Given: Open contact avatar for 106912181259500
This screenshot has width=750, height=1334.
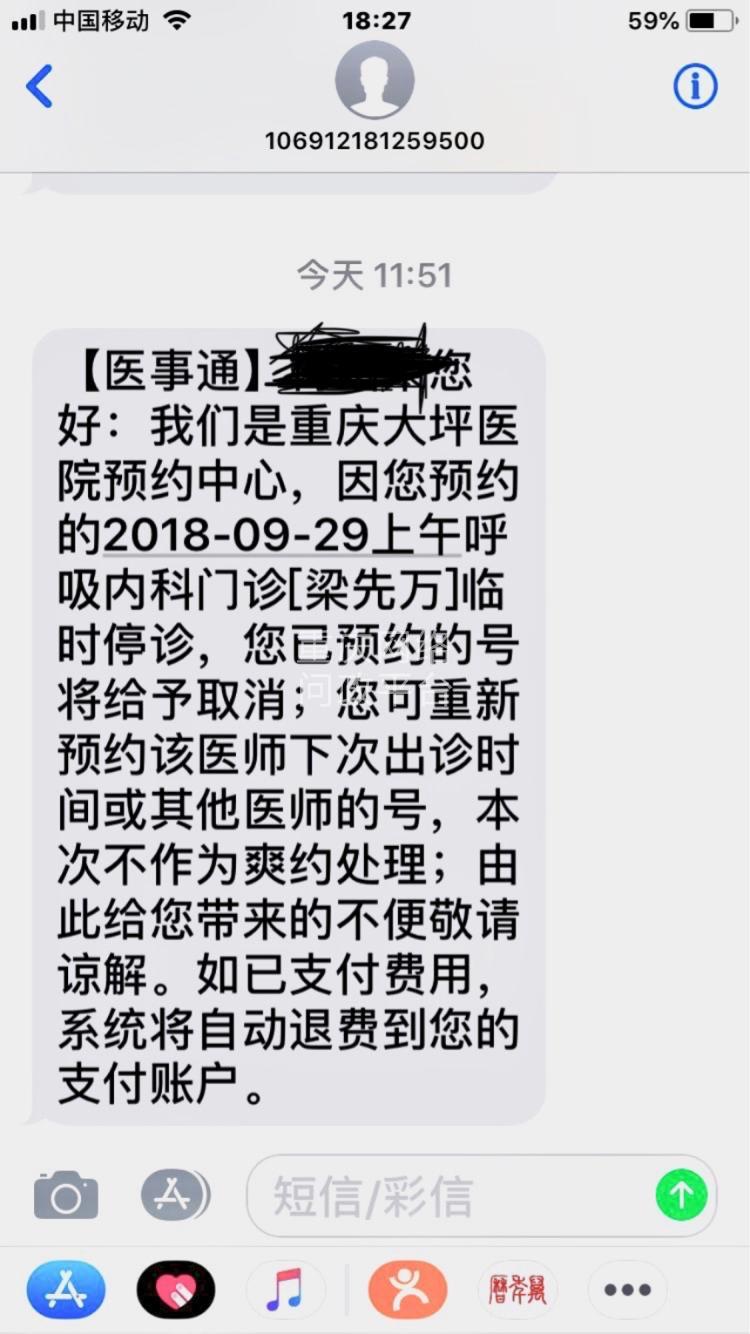Looking at the screenshot, I should point(374,80).
